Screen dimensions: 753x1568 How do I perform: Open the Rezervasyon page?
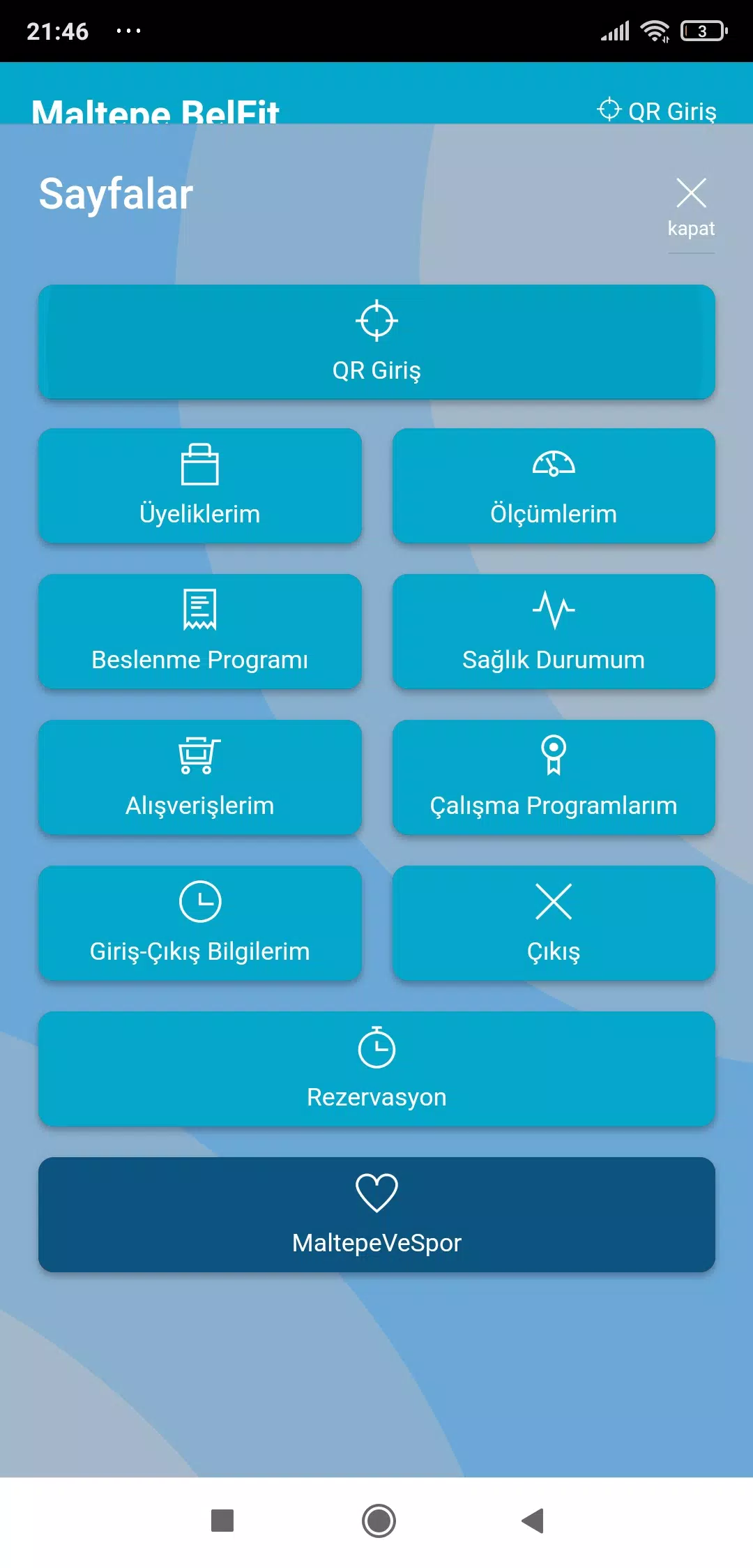coord(376,1069)
